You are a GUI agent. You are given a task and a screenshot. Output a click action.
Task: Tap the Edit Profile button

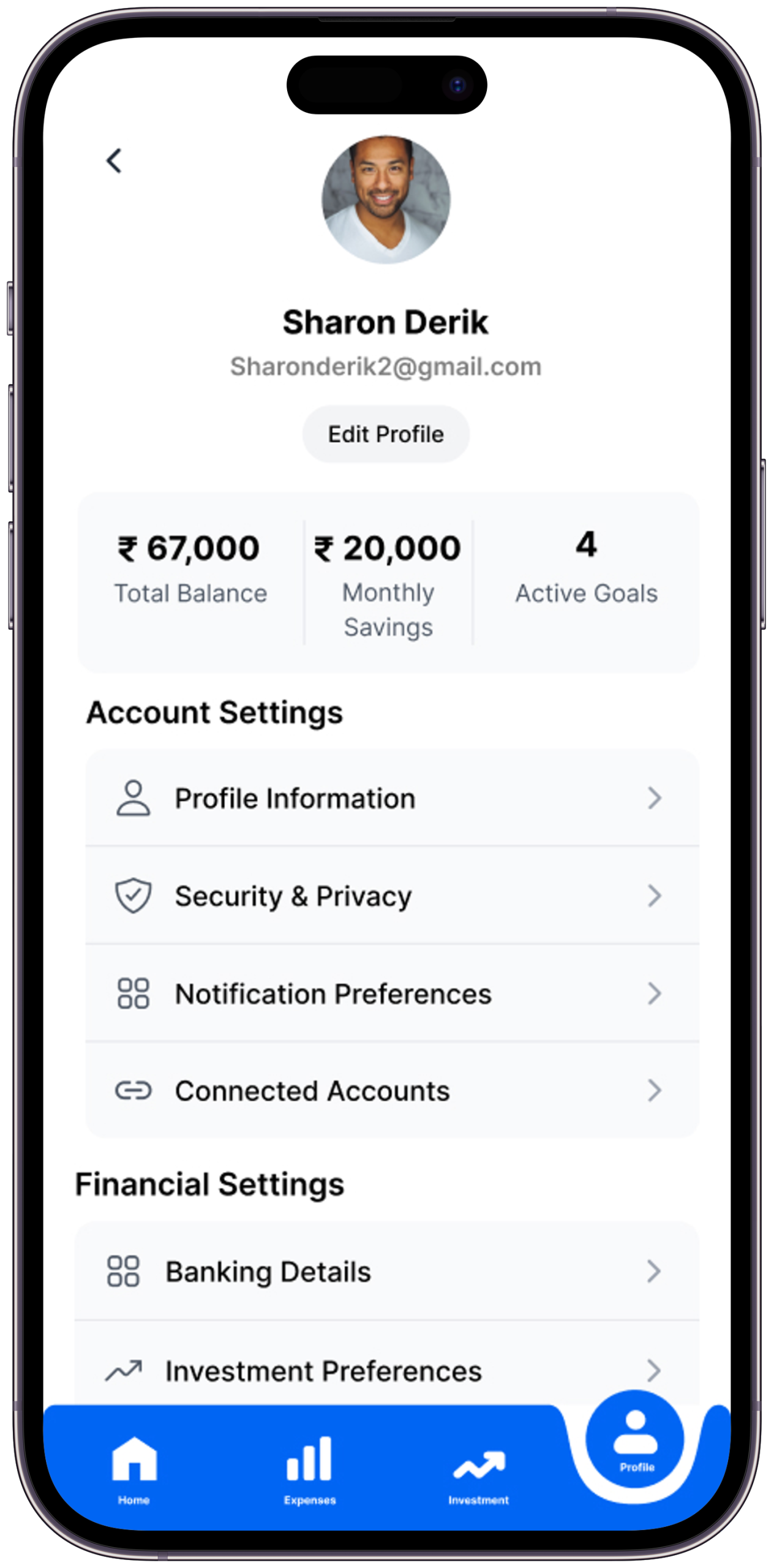[386, 434]
